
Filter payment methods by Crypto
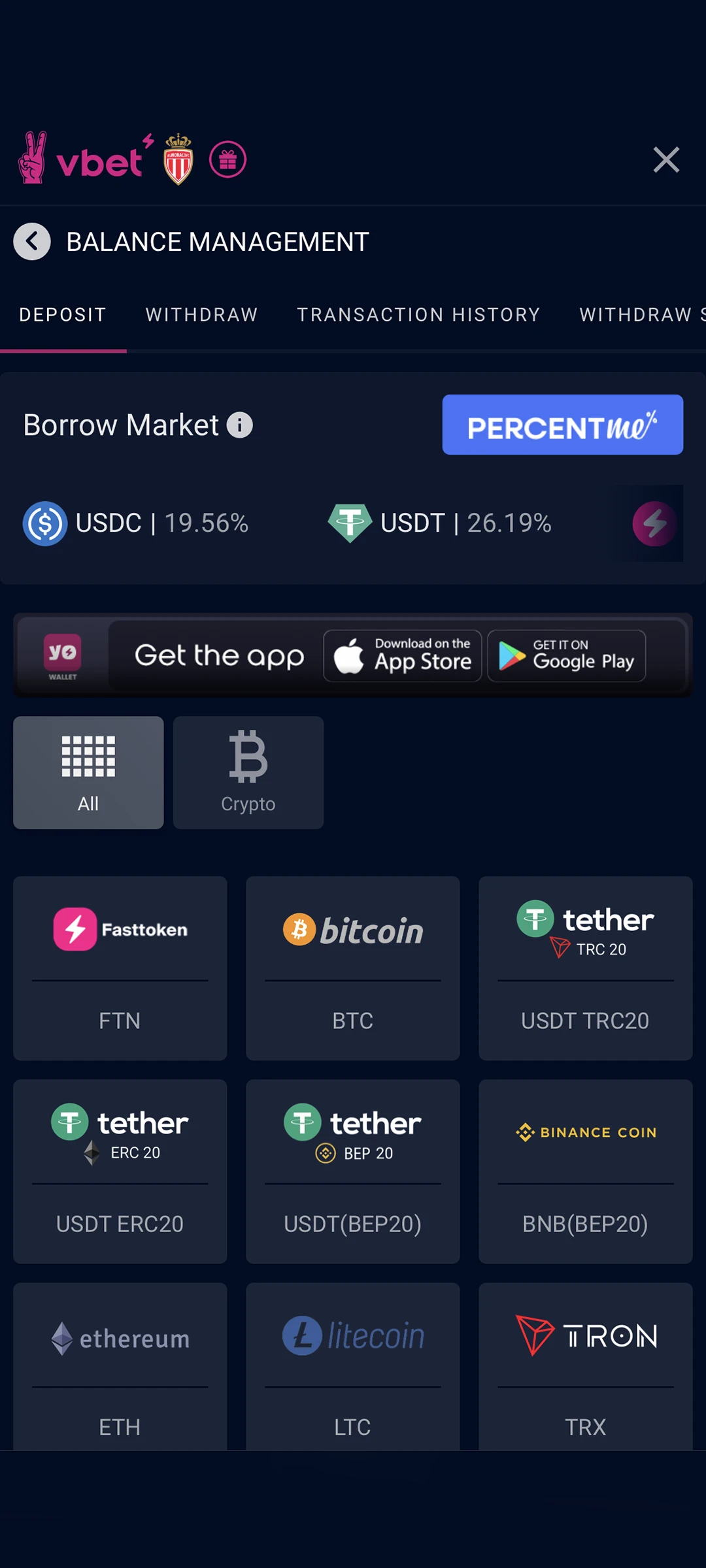[248, 772]
